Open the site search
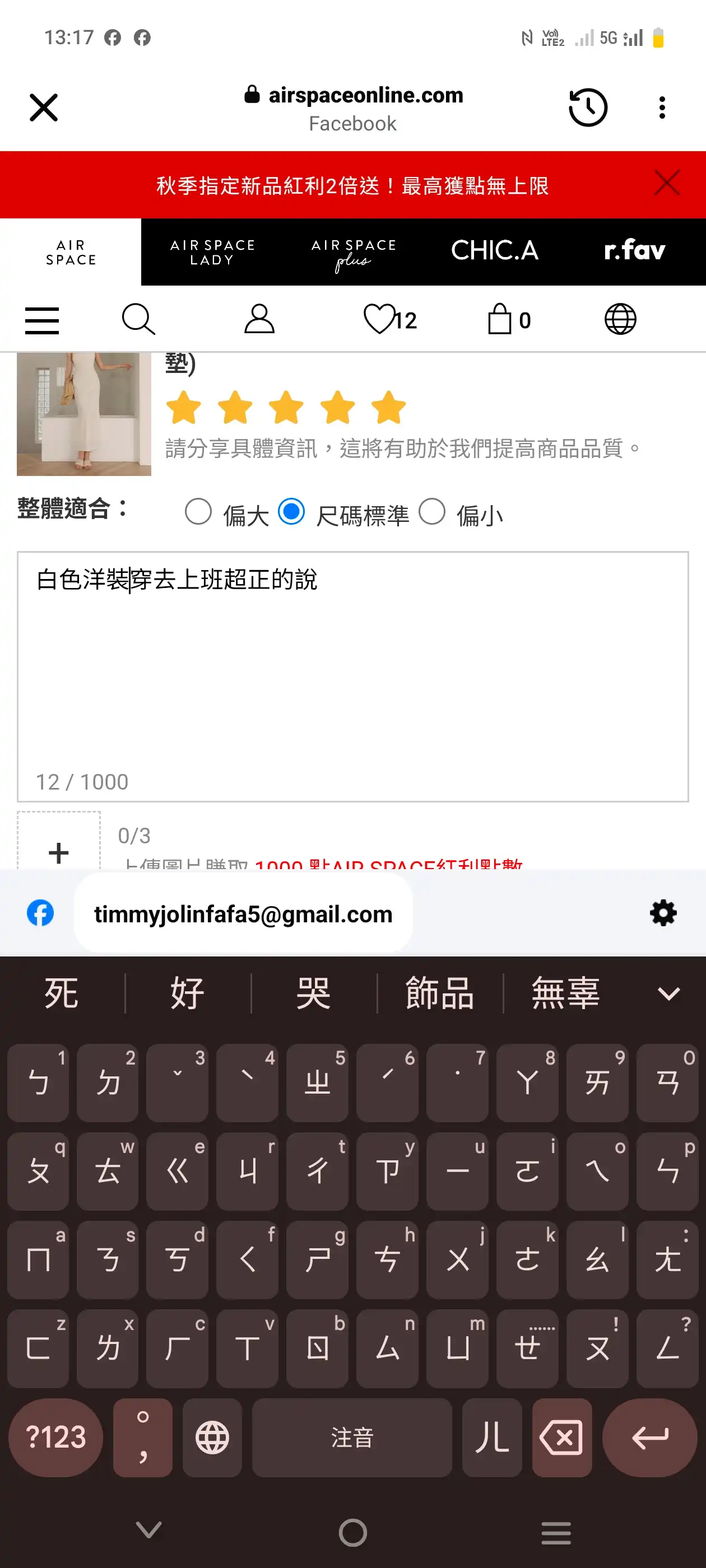Screen dimensions: 706x1568 pos(138,319)
